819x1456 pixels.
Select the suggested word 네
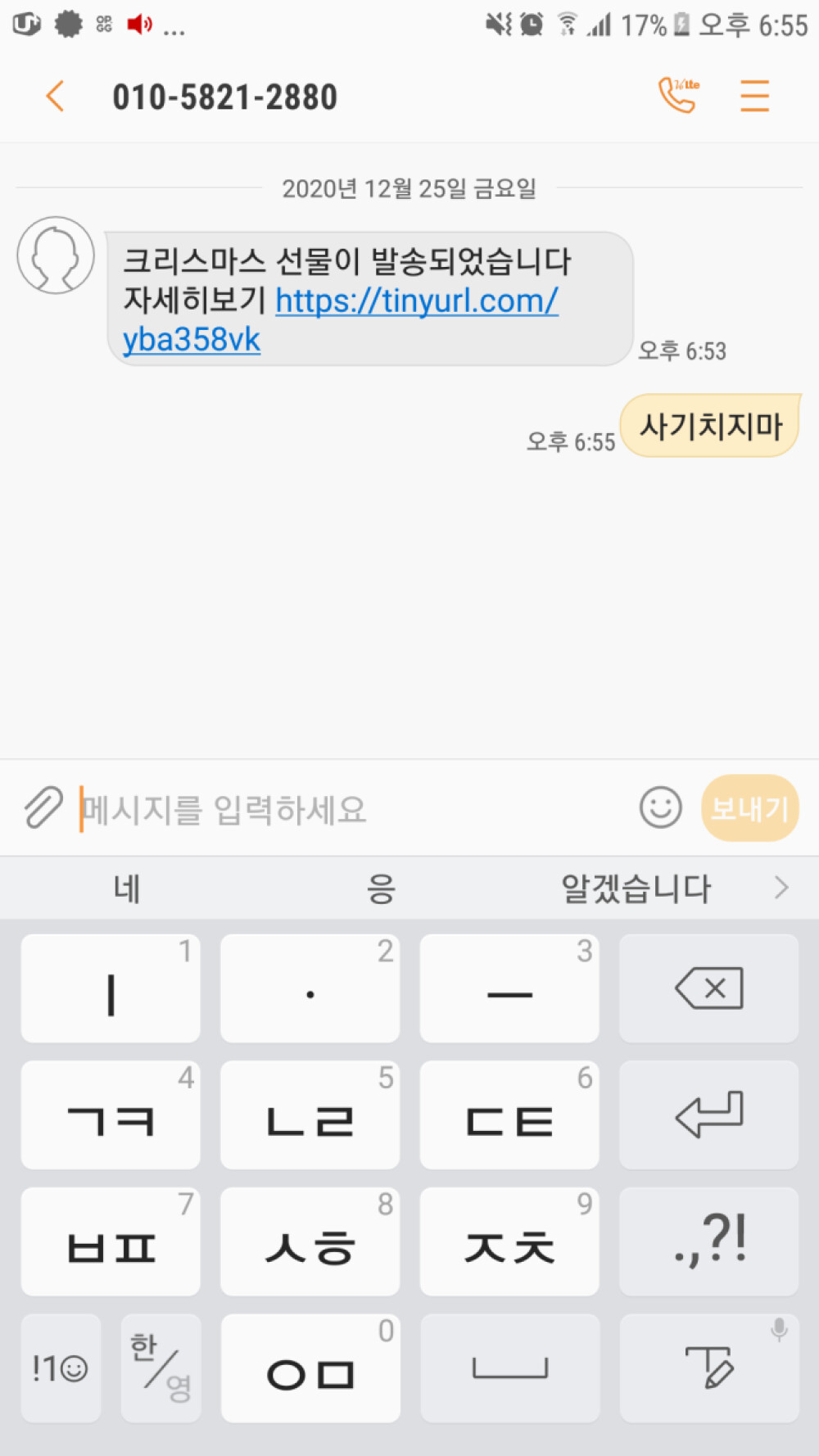click(x=127, y=889)
